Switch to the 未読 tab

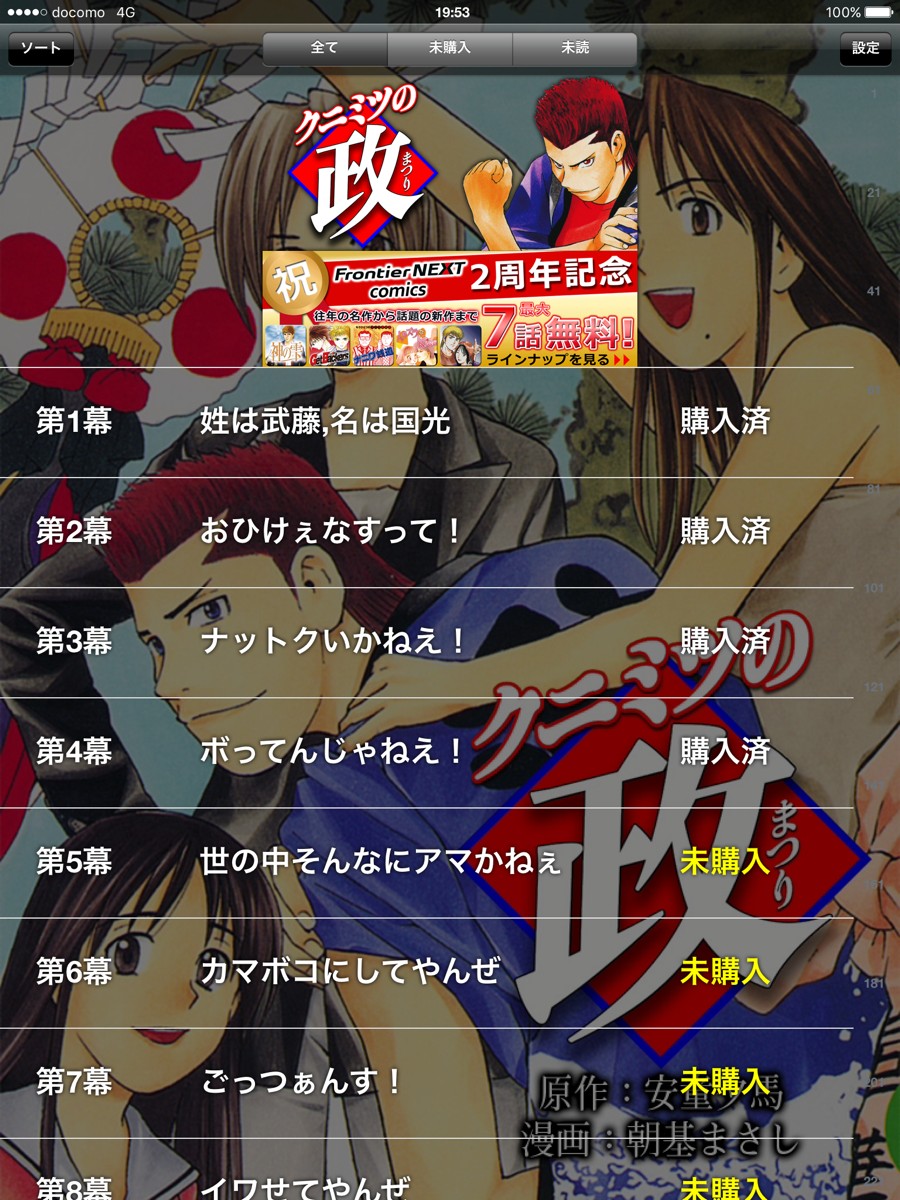(575, 49)
